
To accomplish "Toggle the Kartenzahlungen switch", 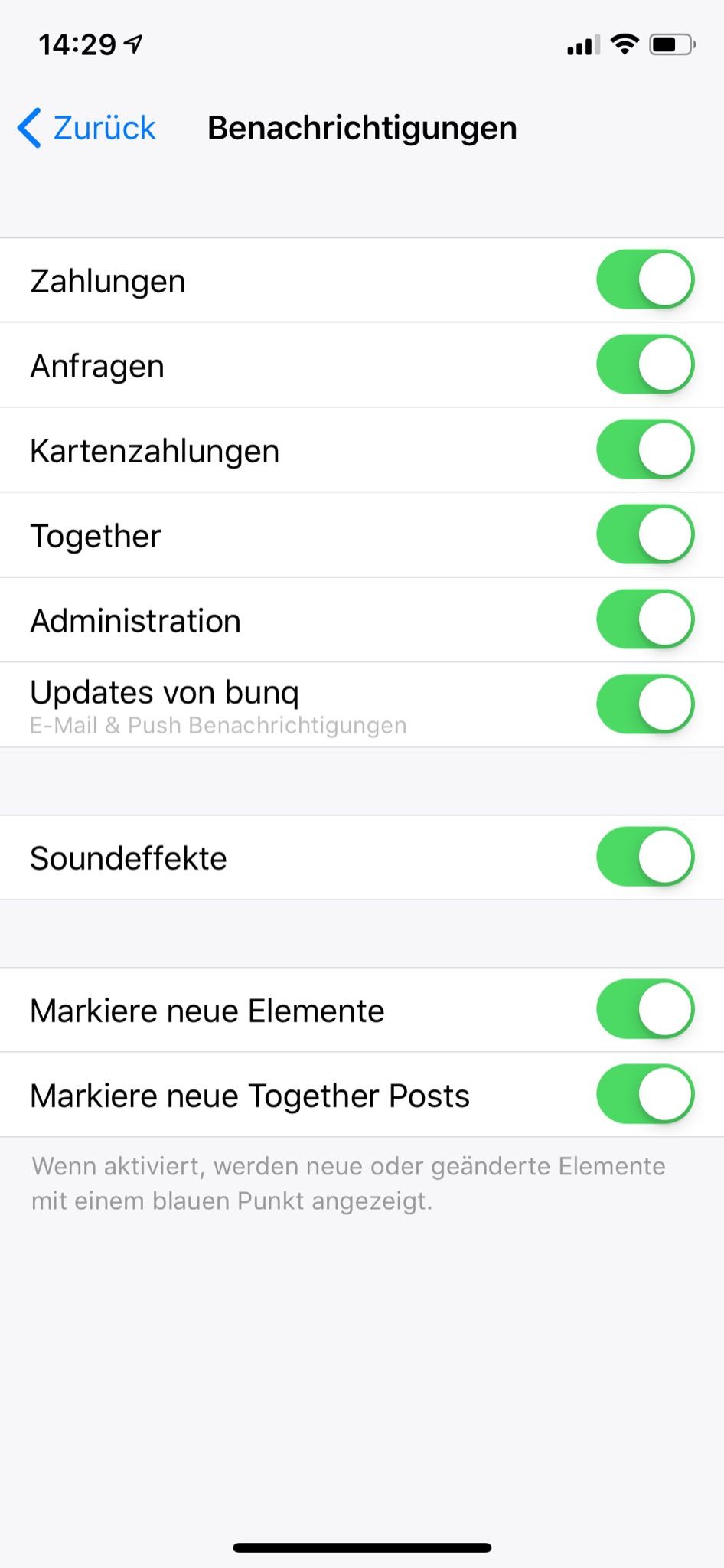I will point(644,449).
